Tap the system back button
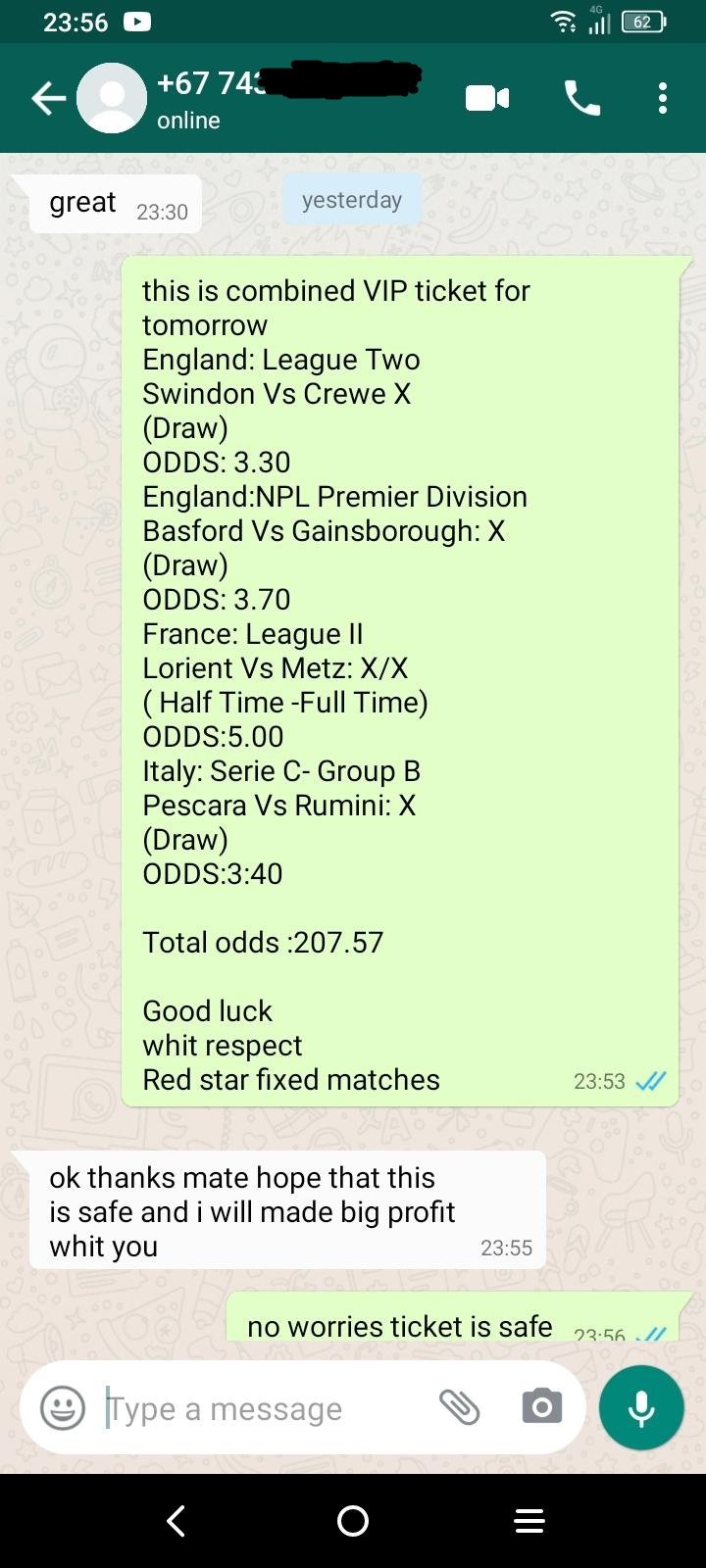Viewport: 706px width, 1568px height. (x=176, y=1521)
